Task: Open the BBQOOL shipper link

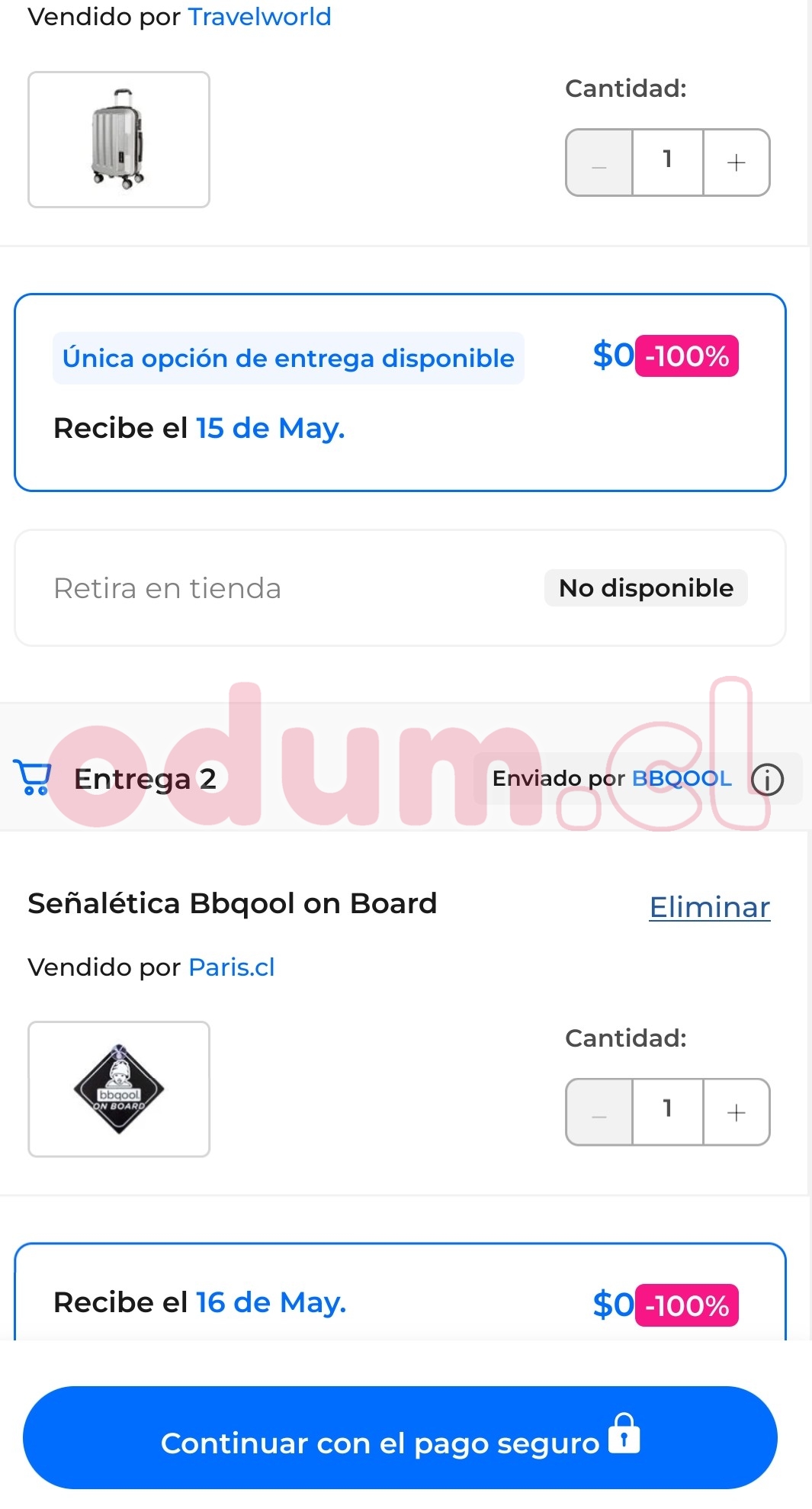Action: tap(681, 778)
